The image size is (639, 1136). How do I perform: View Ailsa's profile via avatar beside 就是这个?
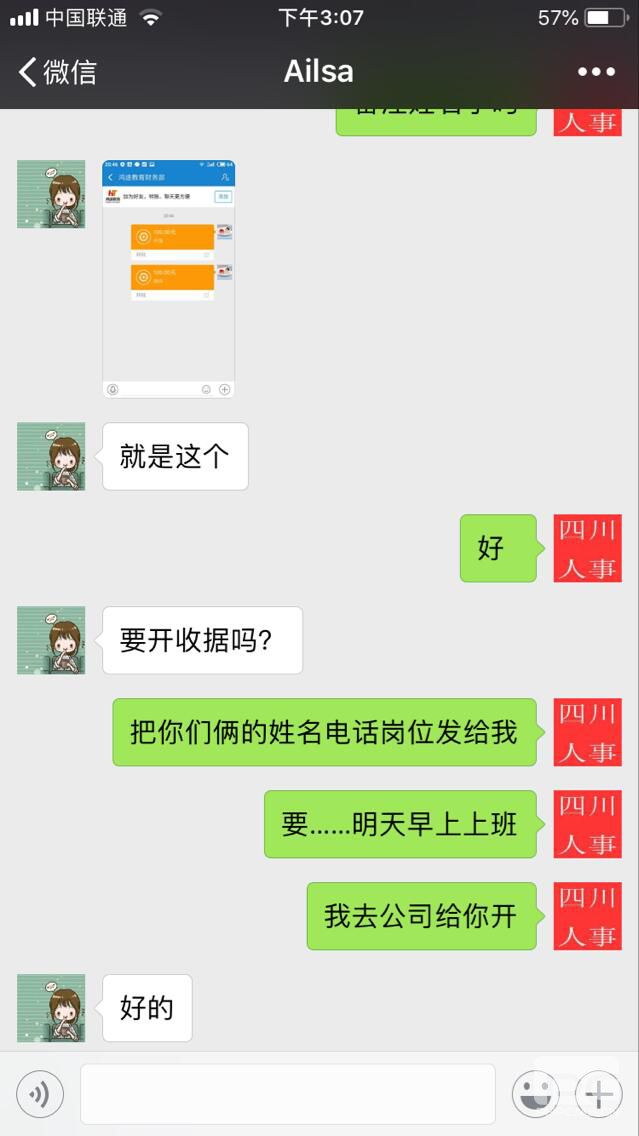[x=51, y=456]
